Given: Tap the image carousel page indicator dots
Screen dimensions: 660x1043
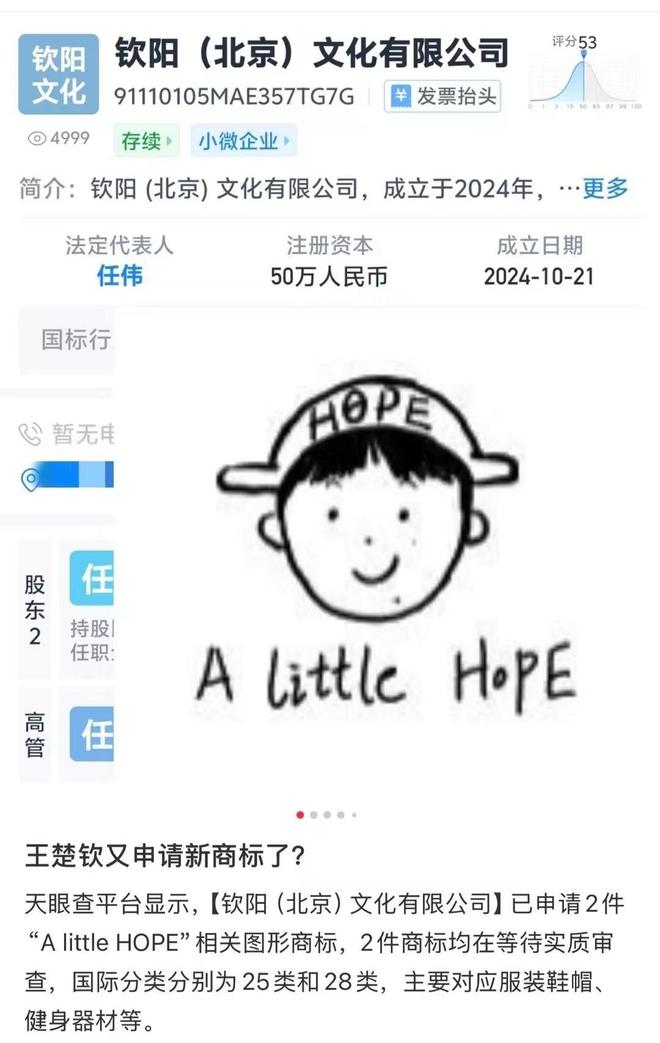Looking at the screenshot, I should pos(326,815).
